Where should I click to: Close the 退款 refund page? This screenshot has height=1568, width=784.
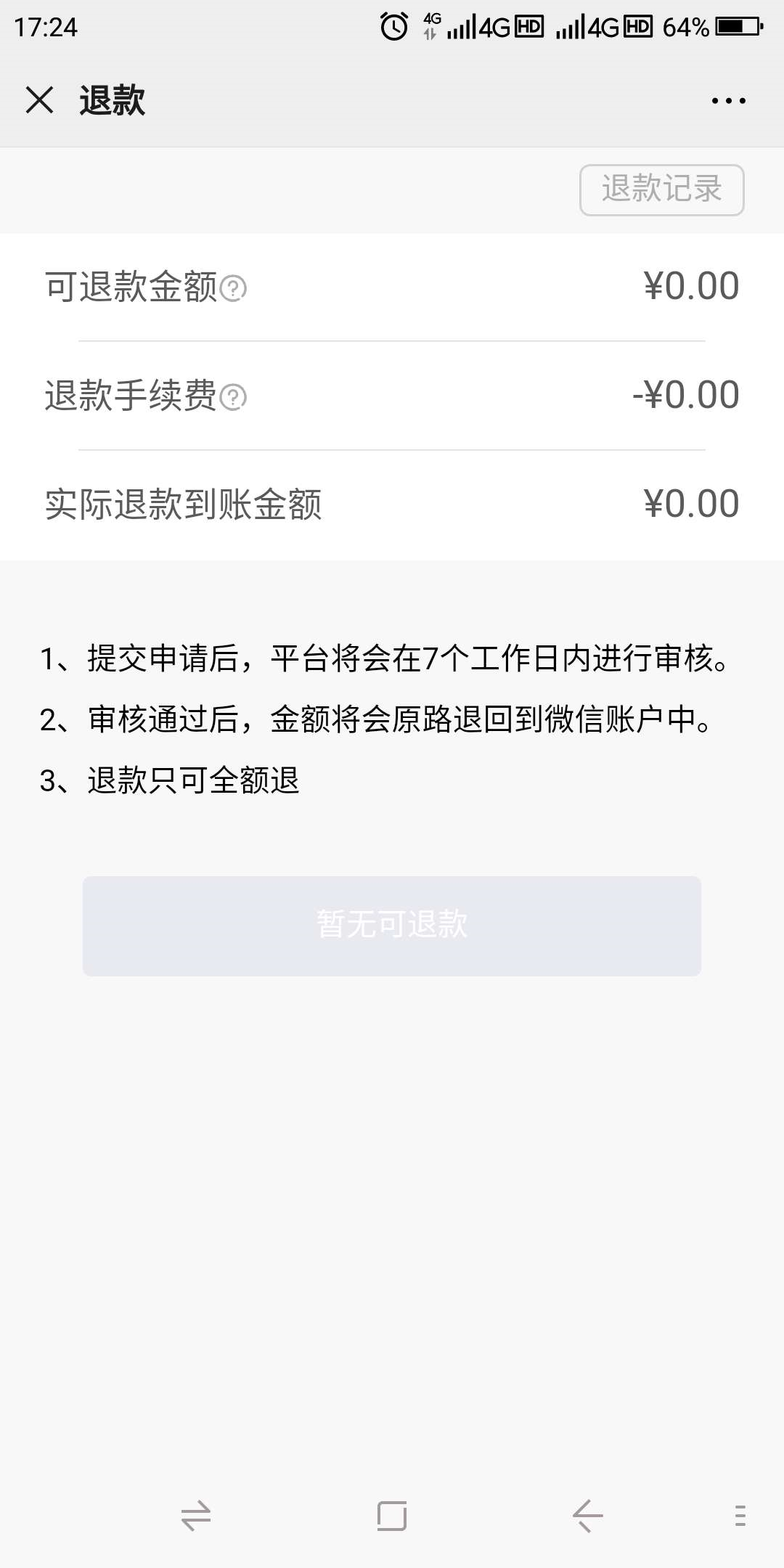[40, 100]
